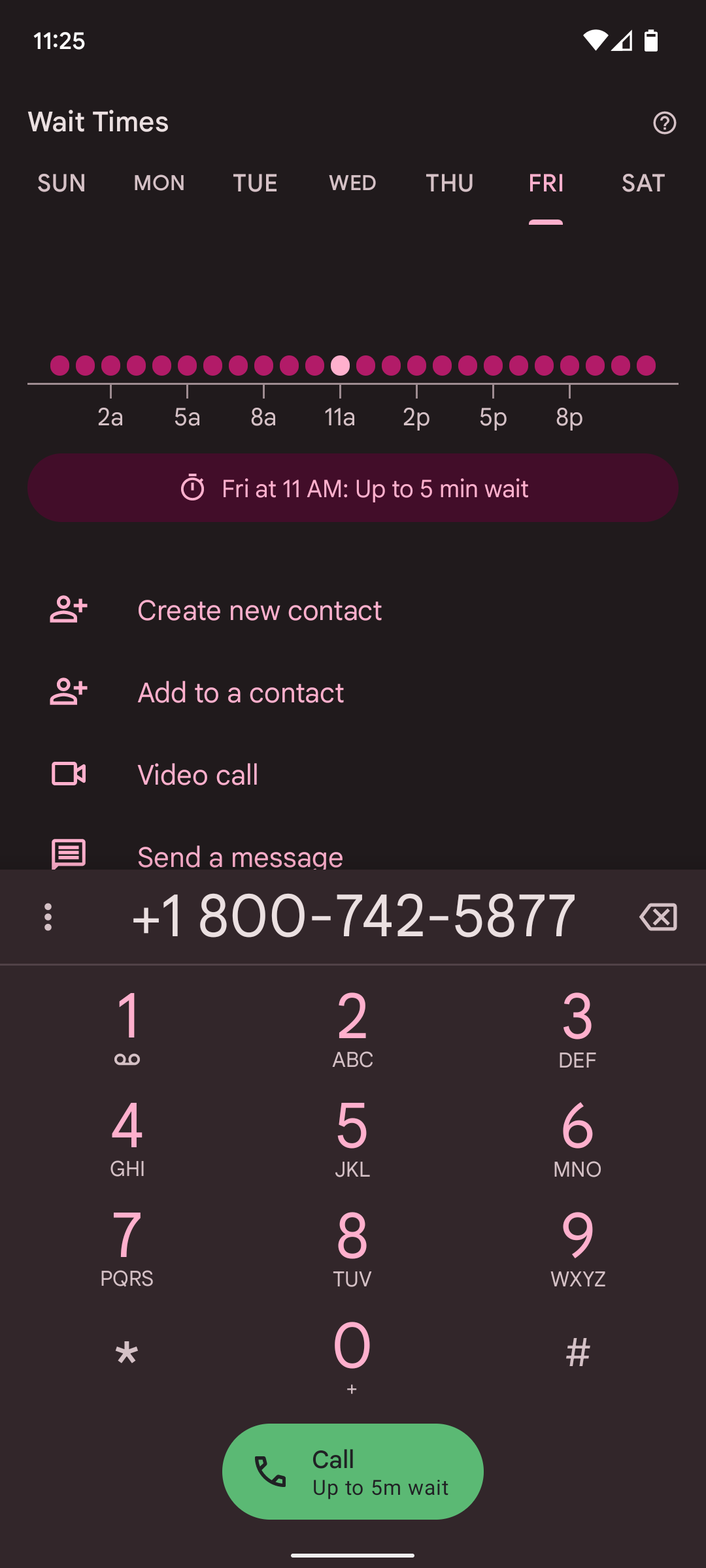Viewport: 706px width, 1568px height.
Task: Switch to the SUN wait times tab
Action: pos(61,184)
